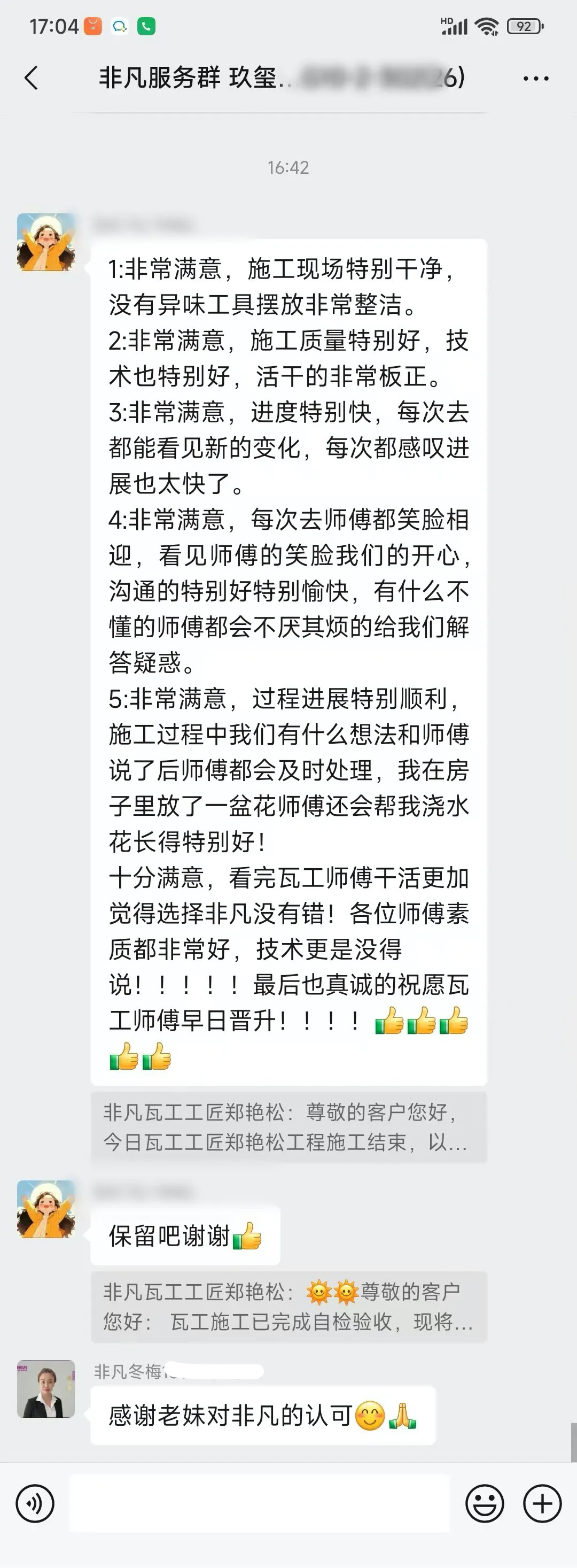Viewport: 577px width, 1568px height.
Task: Open the group chat overflow menu
Action: pyautogui.click(x=536, y=79)
